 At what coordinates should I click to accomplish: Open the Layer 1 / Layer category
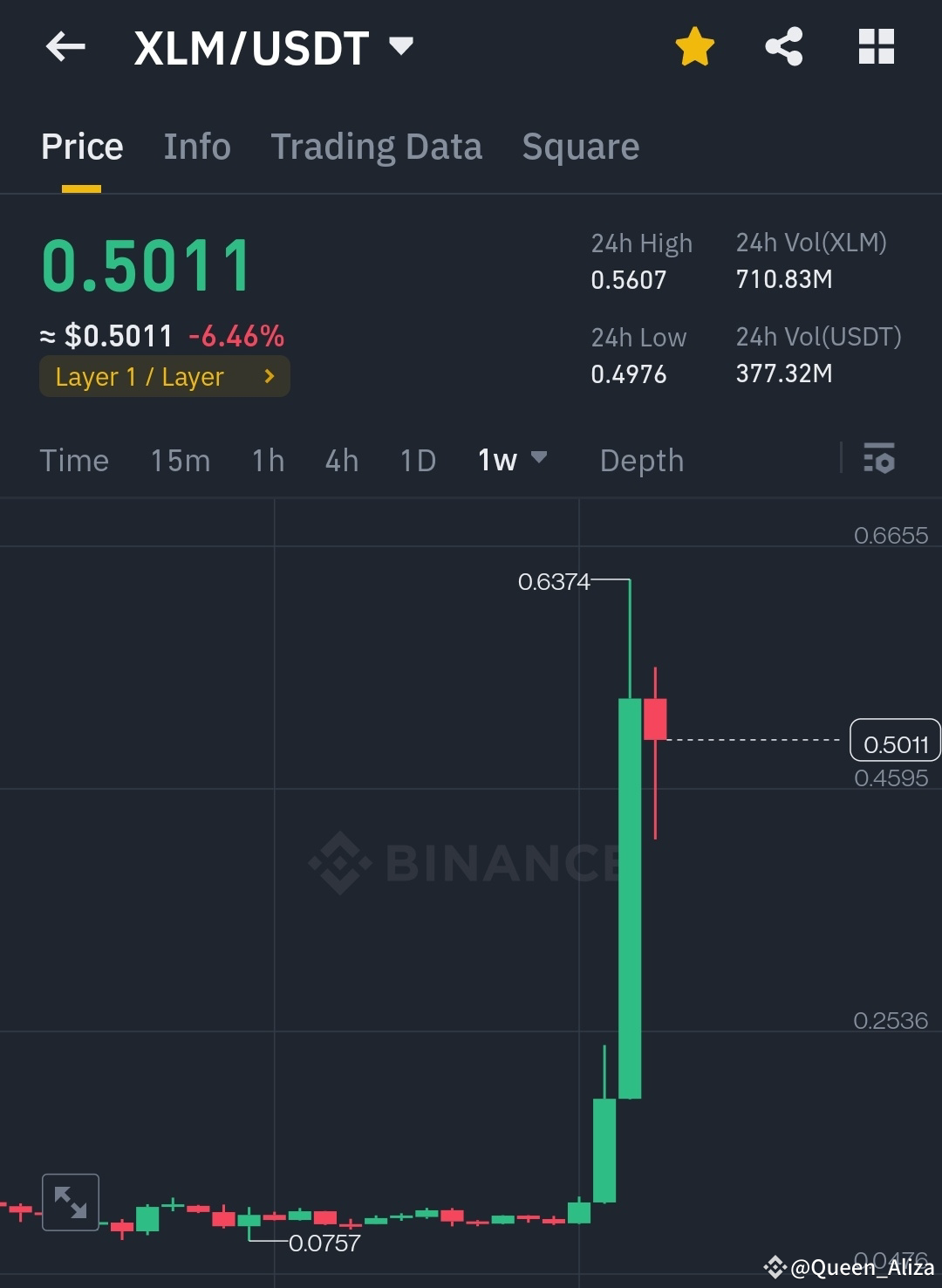pos(164,376)
